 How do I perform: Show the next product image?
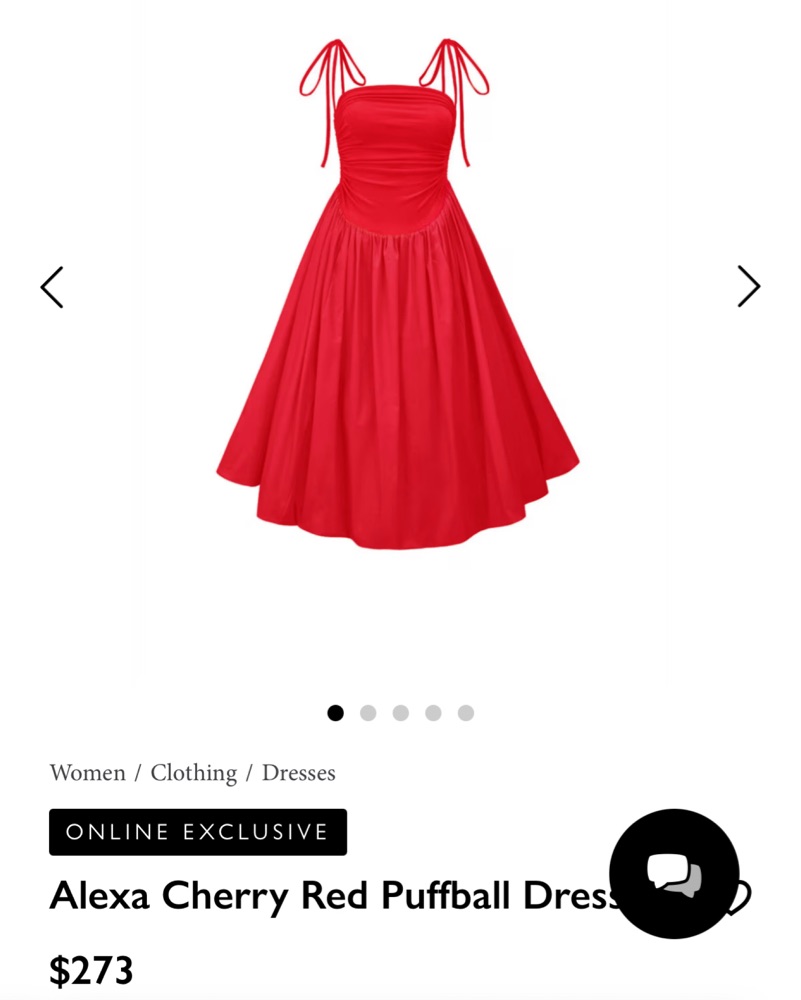point(748,287)
